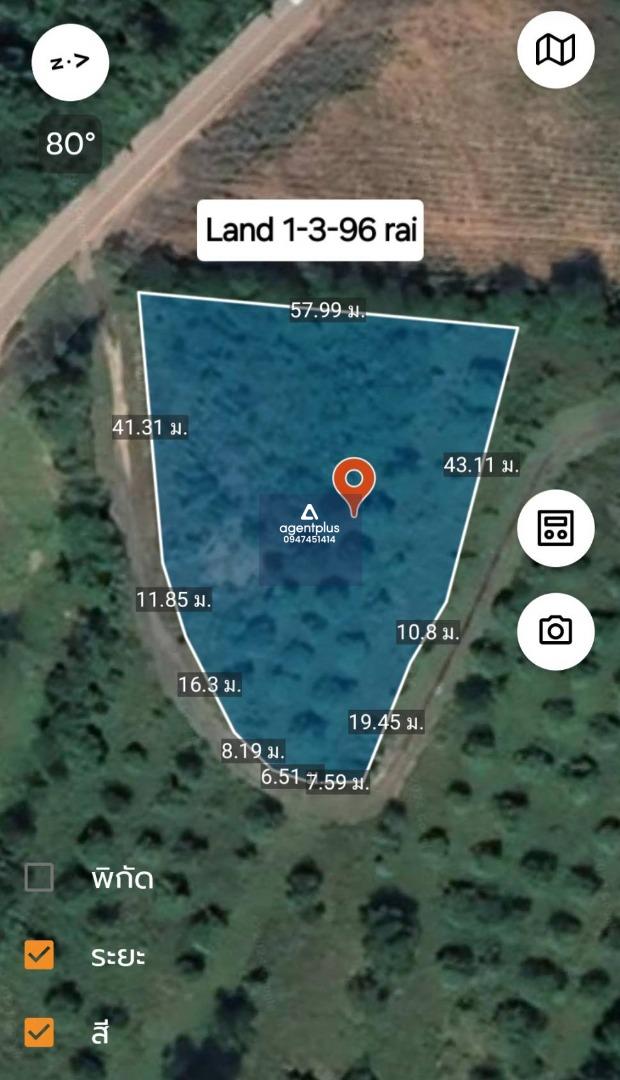Uncheck the สี color checkbox
Viewport: 620px width, 1080px height.
click(x=39, y=1032)
